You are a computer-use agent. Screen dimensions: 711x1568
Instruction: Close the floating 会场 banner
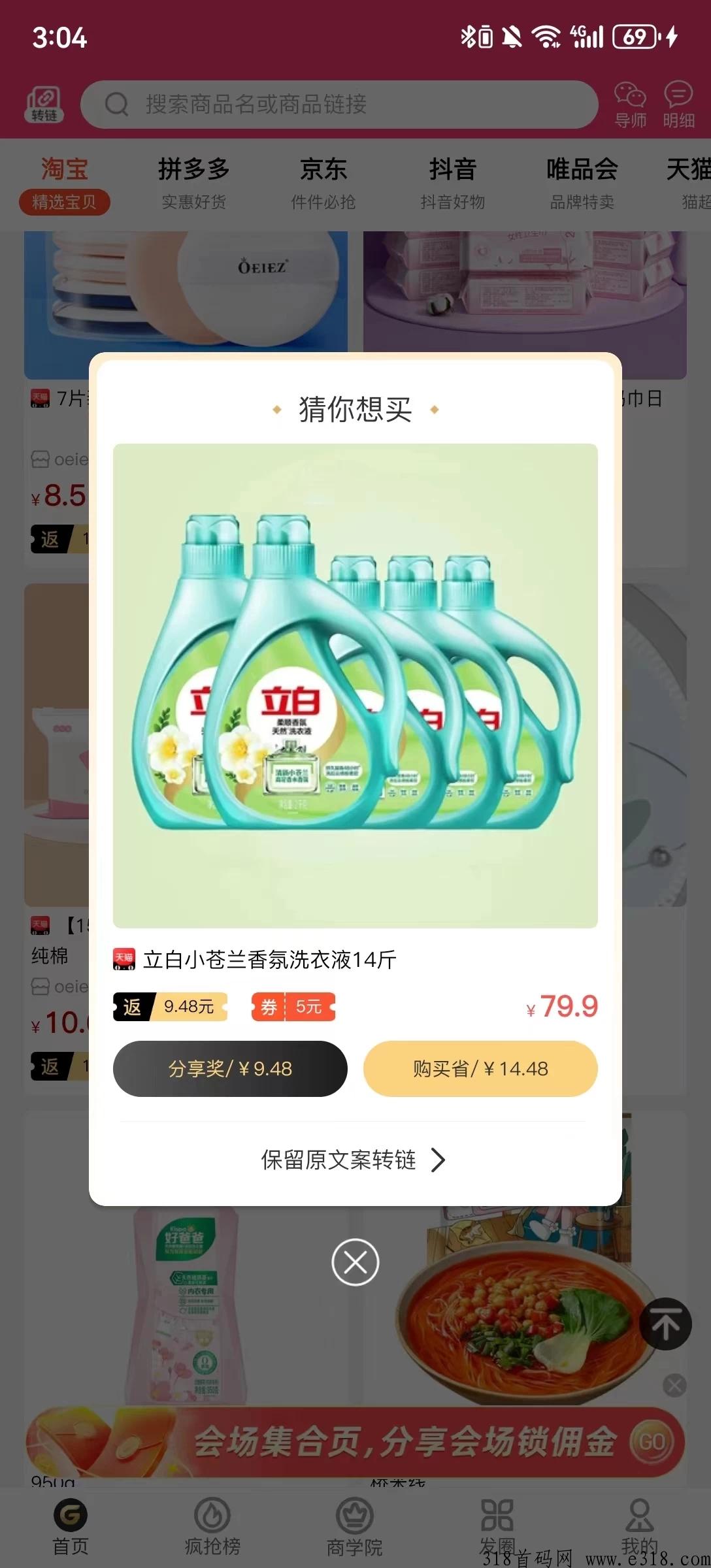click(674, 1385)
